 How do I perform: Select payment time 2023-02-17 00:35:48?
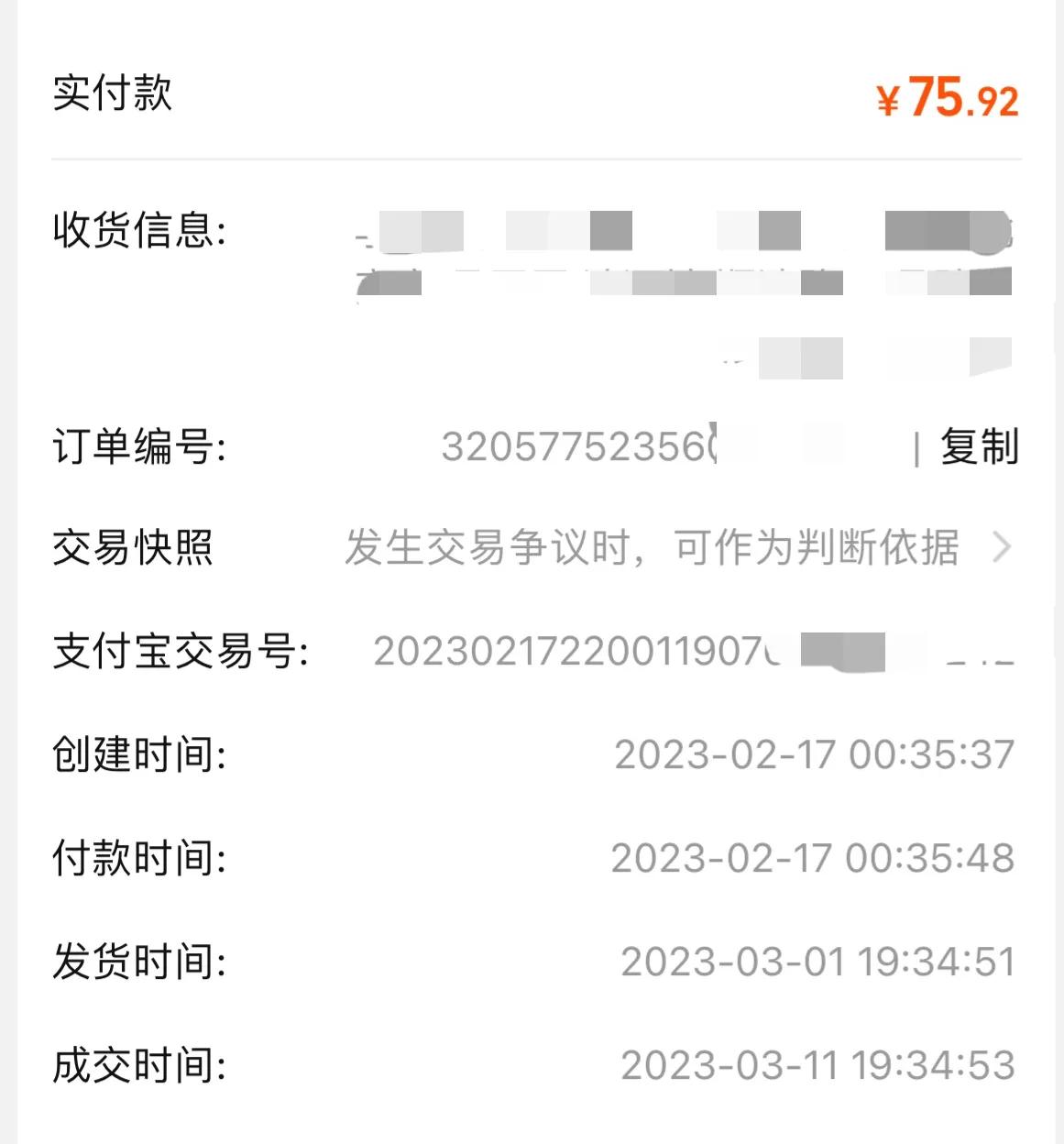click(814, 859)
